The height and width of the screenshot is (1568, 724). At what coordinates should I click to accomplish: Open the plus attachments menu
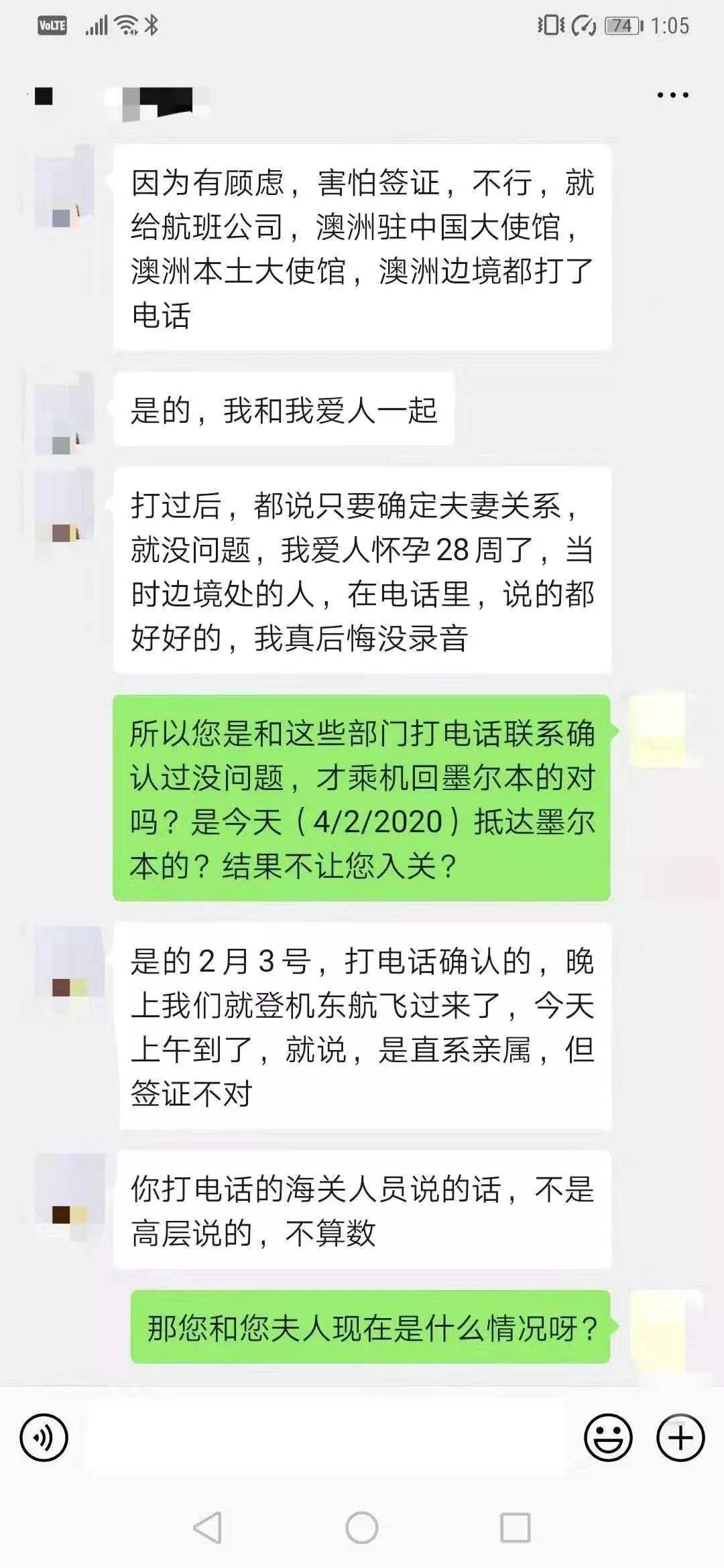coord(680,1437)
